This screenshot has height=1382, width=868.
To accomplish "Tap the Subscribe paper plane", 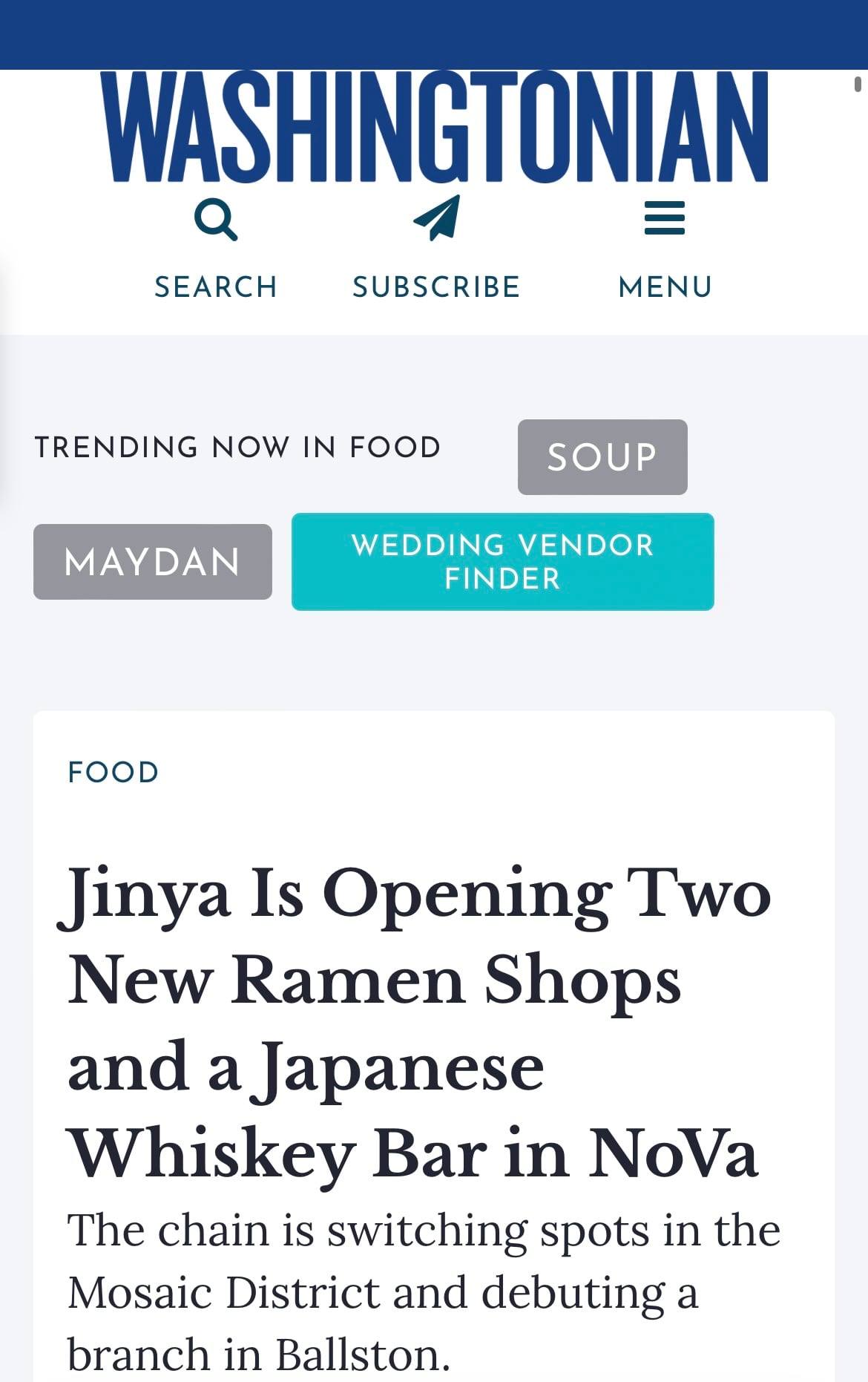I will point(437,218).
